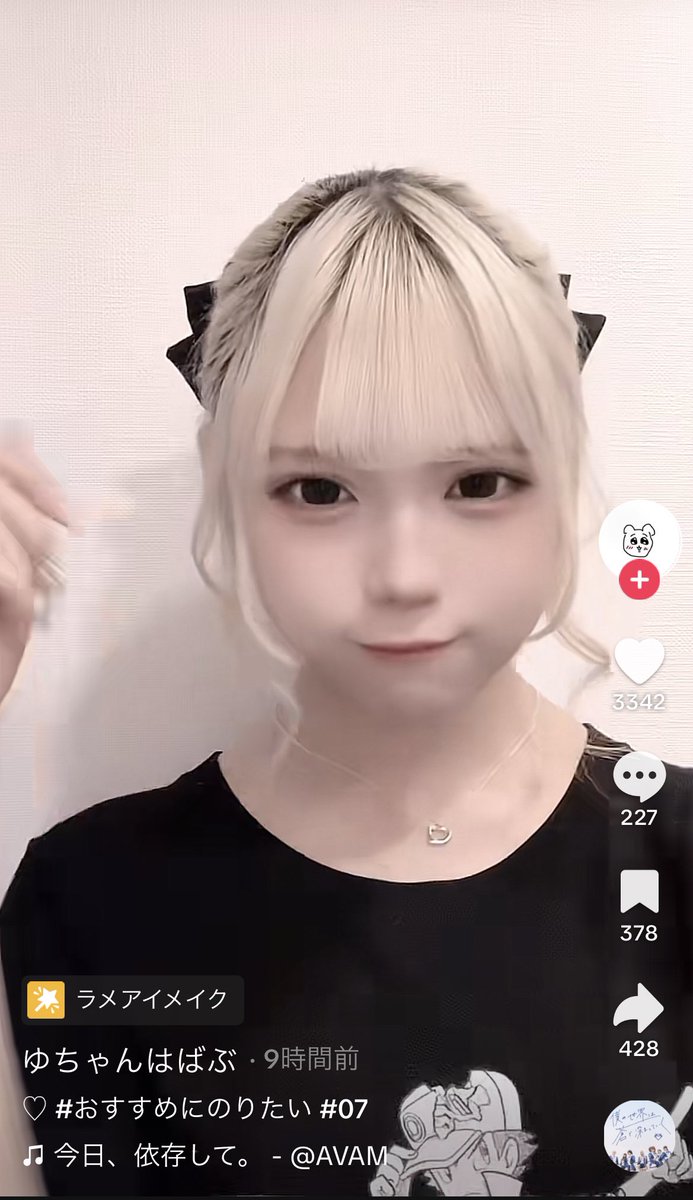Open ゆちゃんはばぶ username link
The image size is (693, 1200).
coord(130,1060)
